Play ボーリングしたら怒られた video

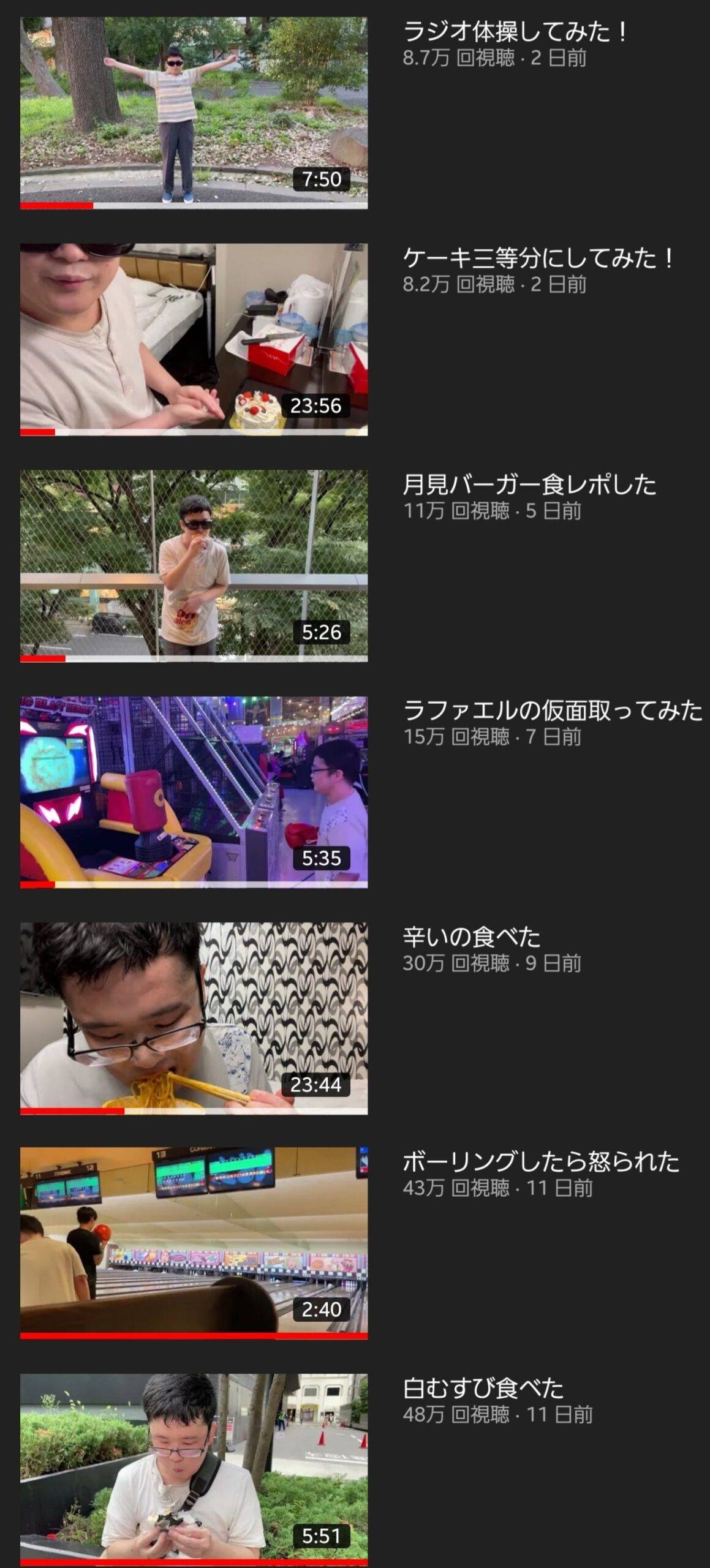coord(194,1243)
